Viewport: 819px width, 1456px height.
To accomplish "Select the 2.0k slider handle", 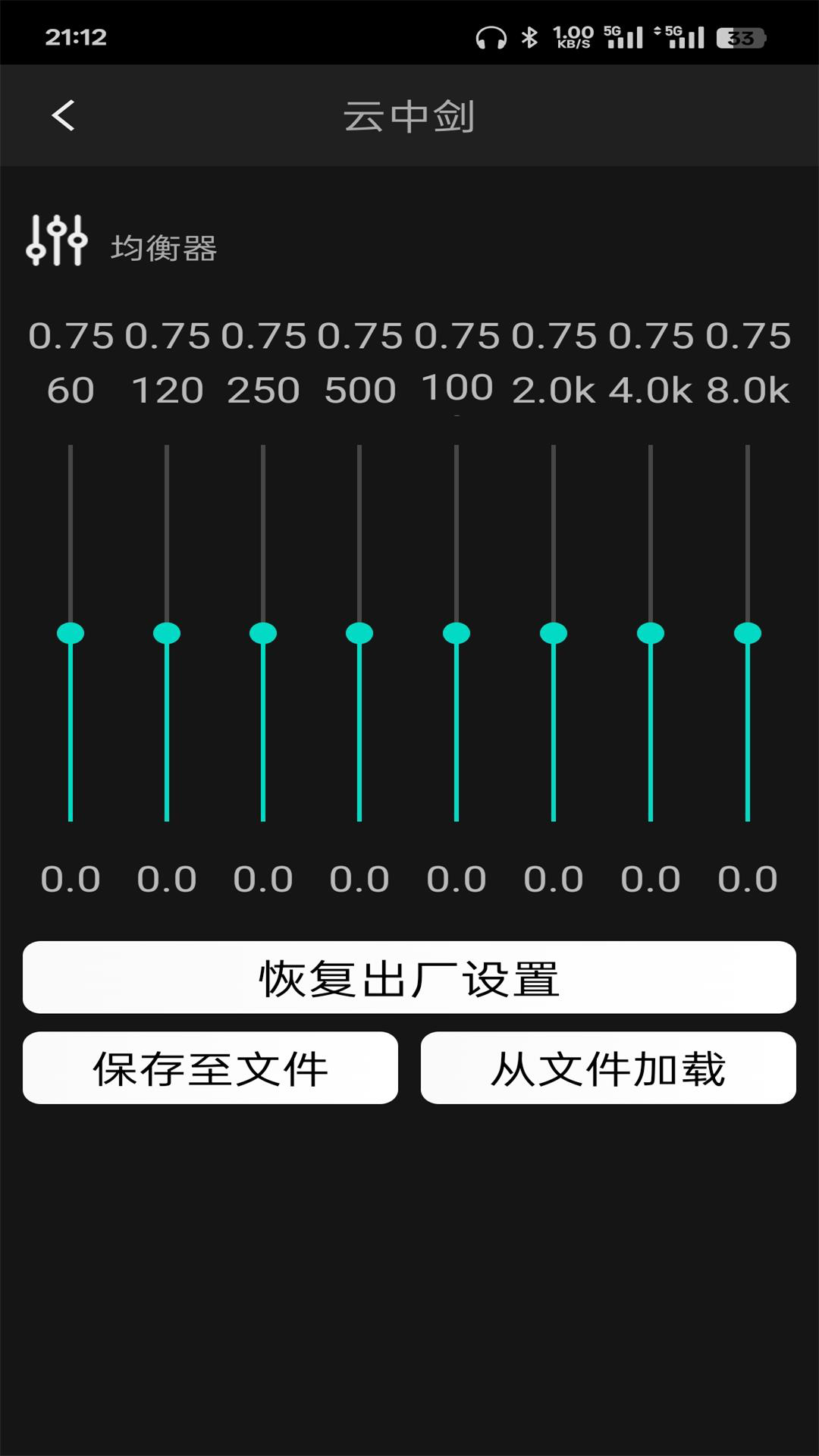I will (553, 633).
